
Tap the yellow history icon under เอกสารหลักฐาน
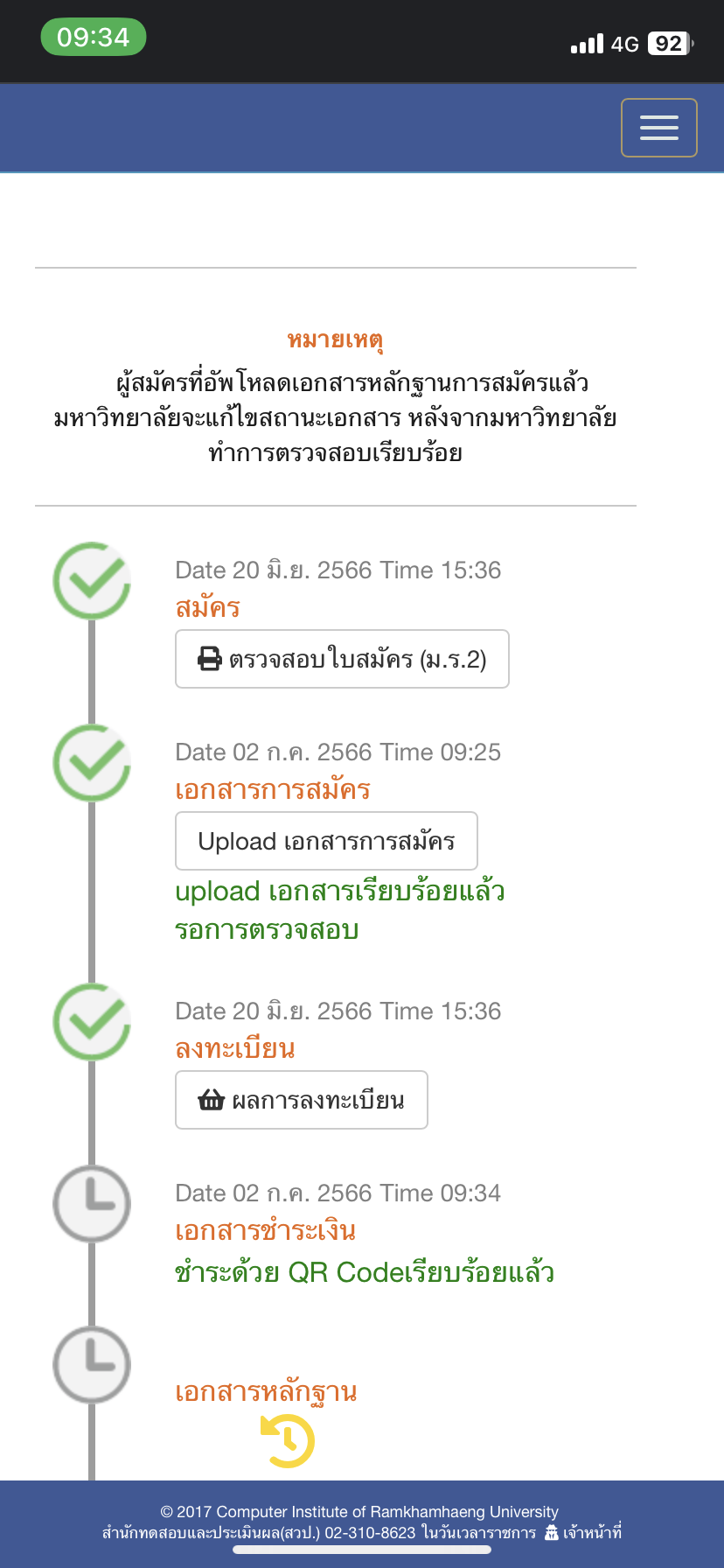(x=288, y=1440)
